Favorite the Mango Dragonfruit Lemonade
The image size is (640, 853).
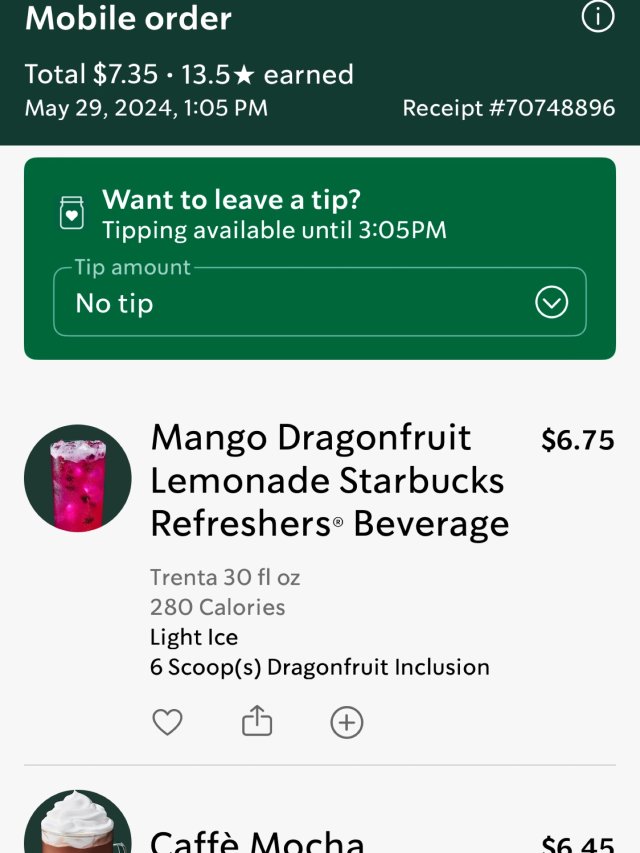[167, 722]
